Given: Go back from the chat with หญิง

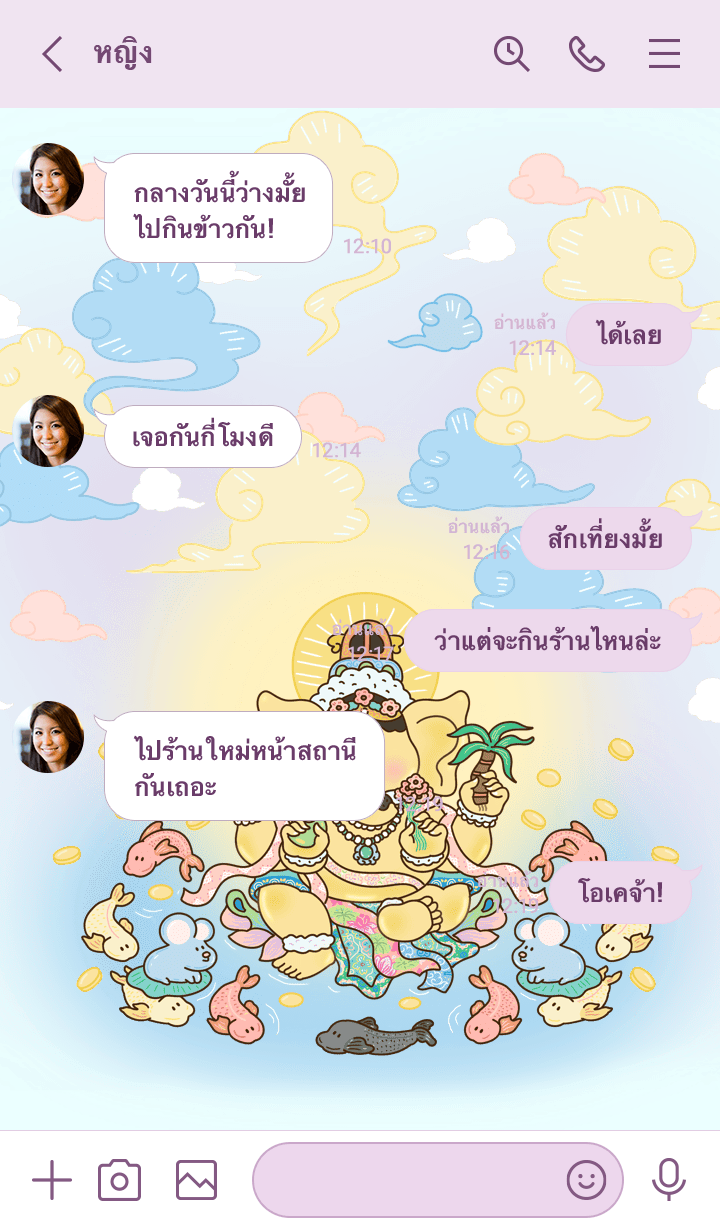Looking at the screenshot, I should [52, 54].
